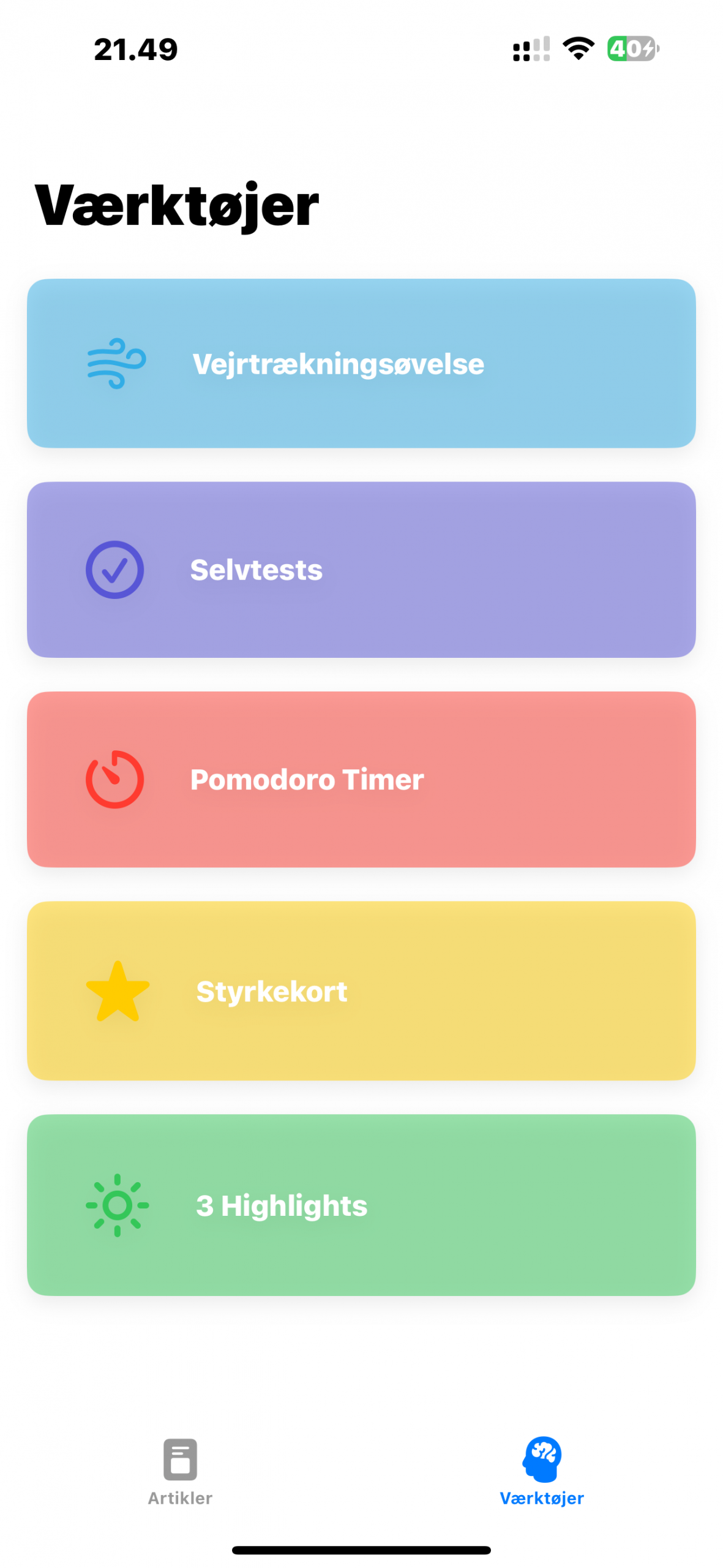
Task: Start the Pomodoro Timer tool
Action: pyautogui.click(x=361, y=779)
